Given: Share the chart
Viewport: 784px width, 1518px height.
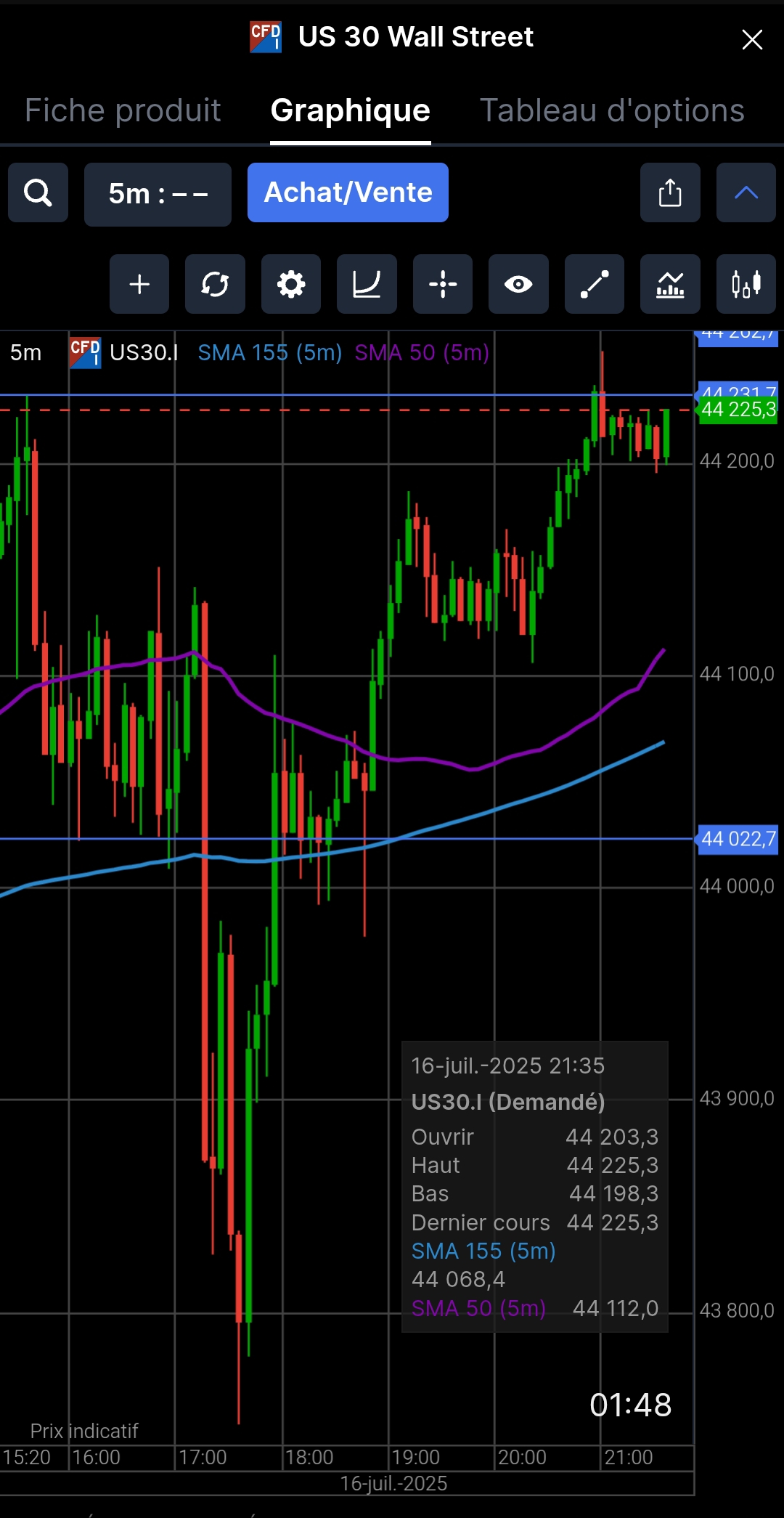Looking at the screenshot, I should coord(670,193).
